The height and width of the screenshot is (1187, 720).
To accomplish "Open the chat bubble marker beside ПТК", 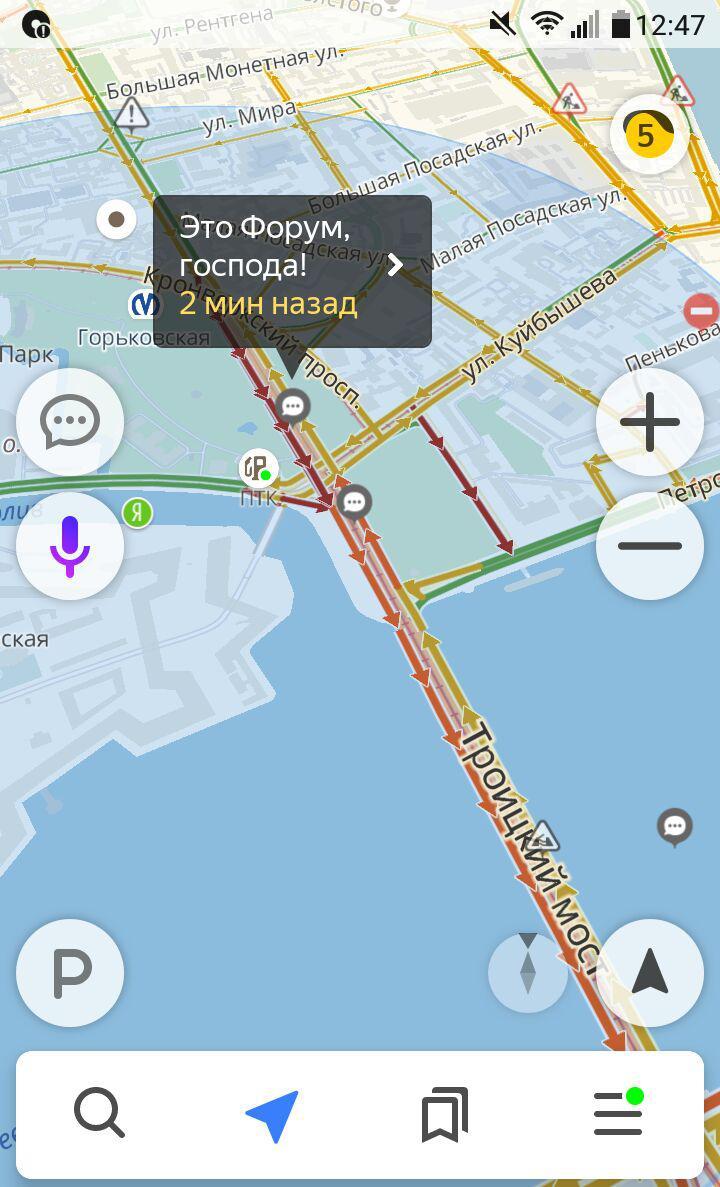I will tap(355, 501).
